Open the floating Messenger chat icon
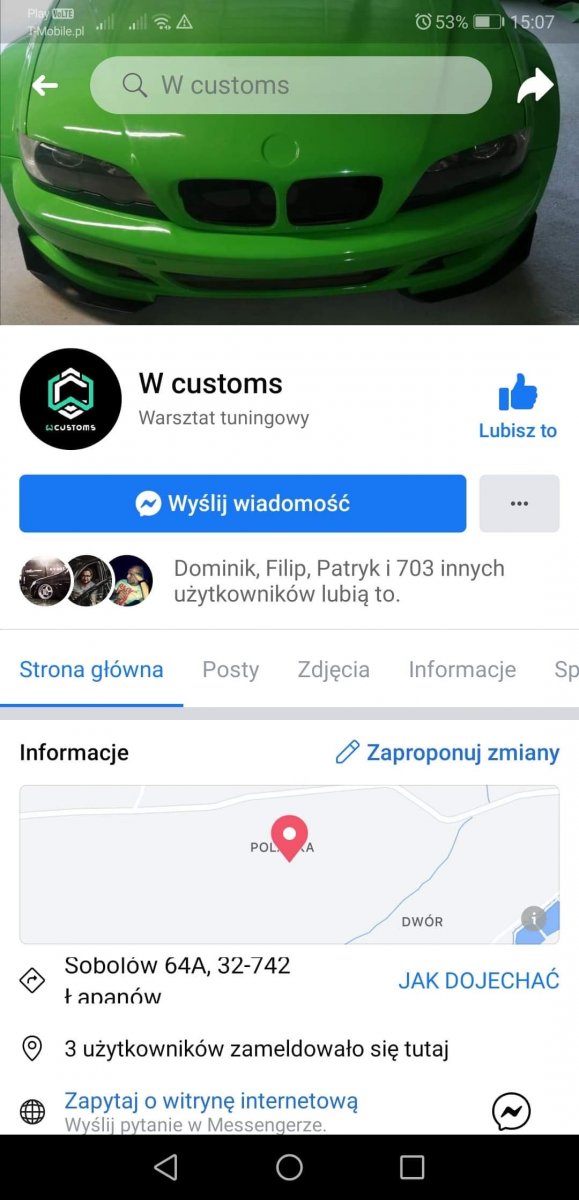This screenshot has width=579, height=1200. pos(511,1111)
